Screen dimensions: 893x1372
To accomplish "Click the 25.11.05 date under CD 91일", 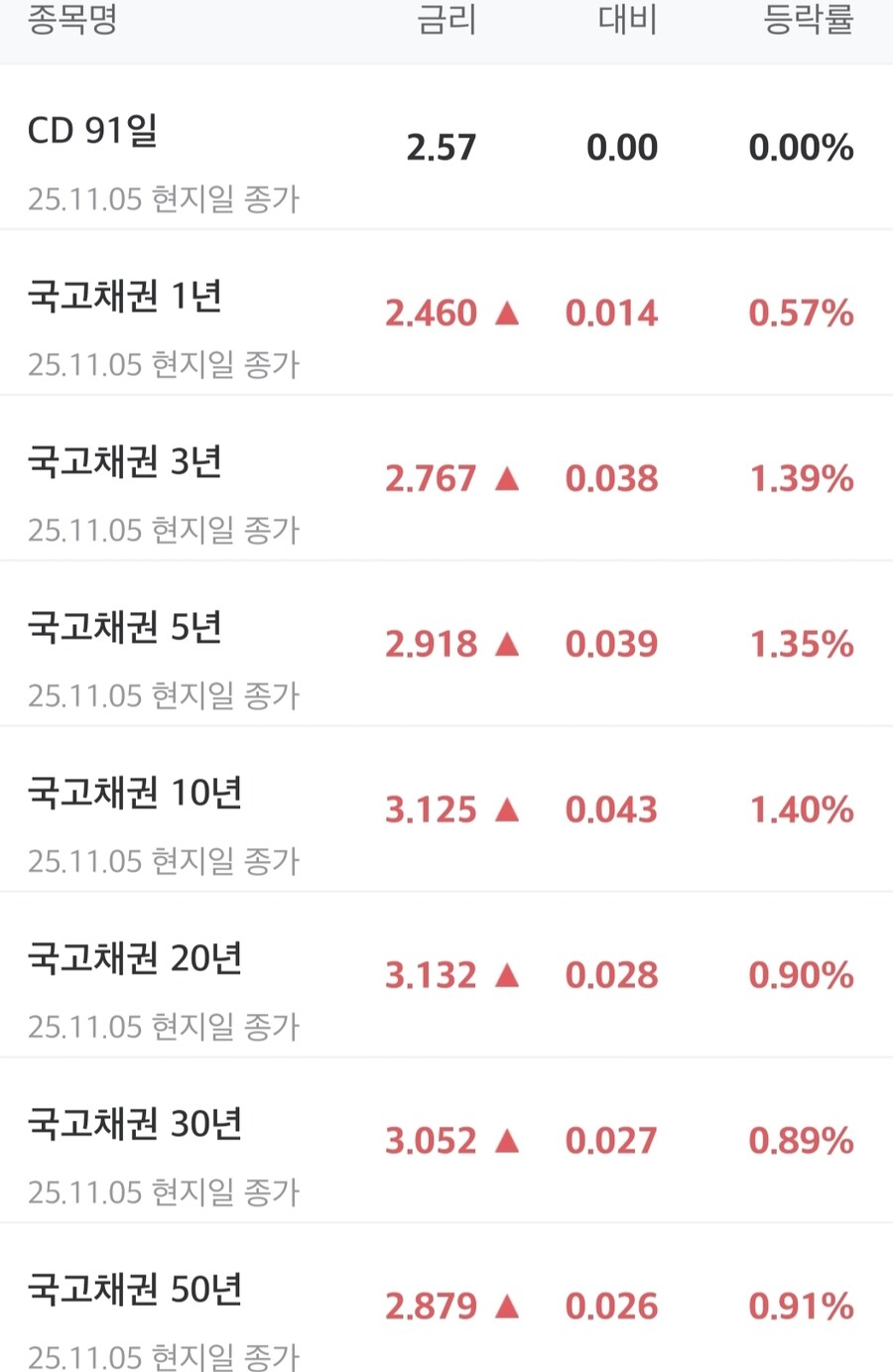I will point(162,197).
